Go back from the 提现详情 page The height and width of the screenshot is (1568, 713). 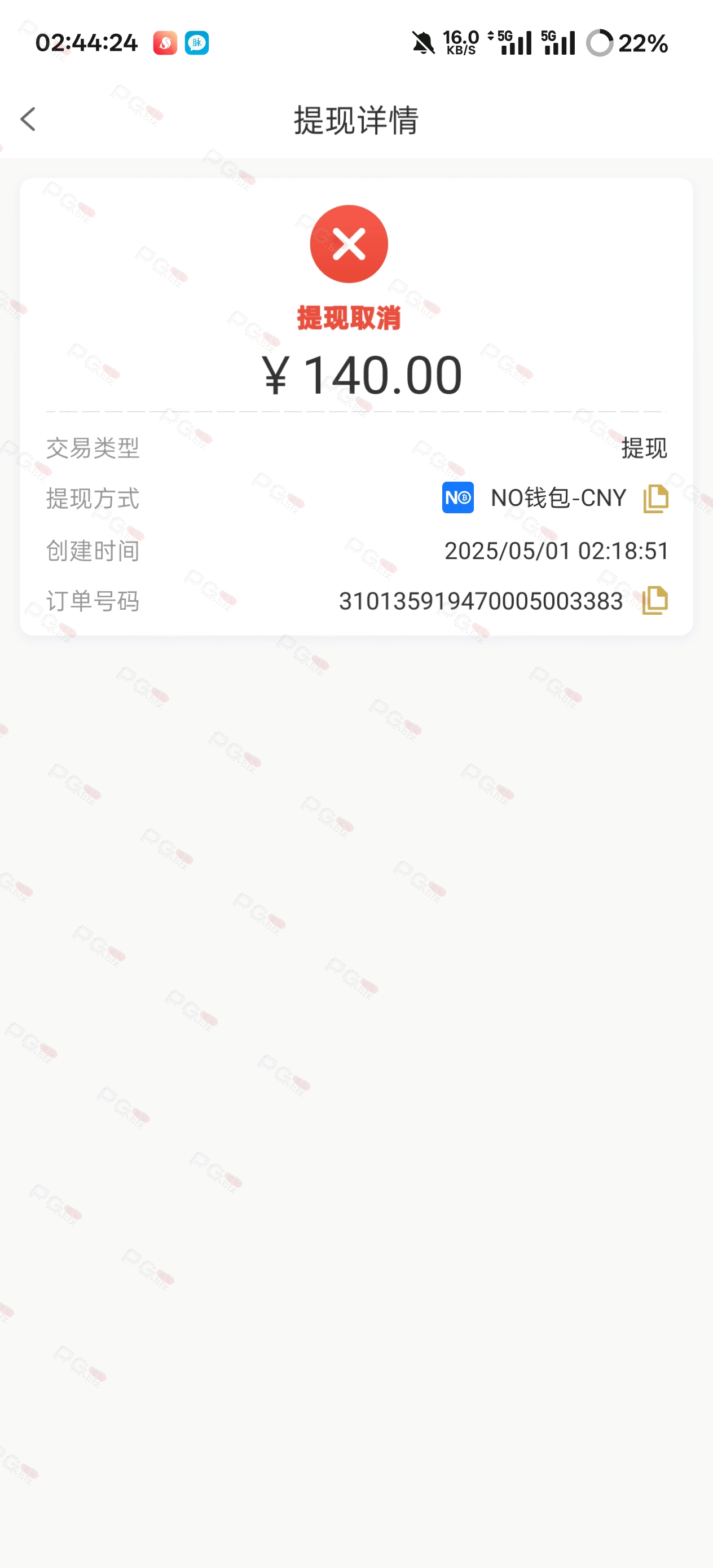(28, 120)
